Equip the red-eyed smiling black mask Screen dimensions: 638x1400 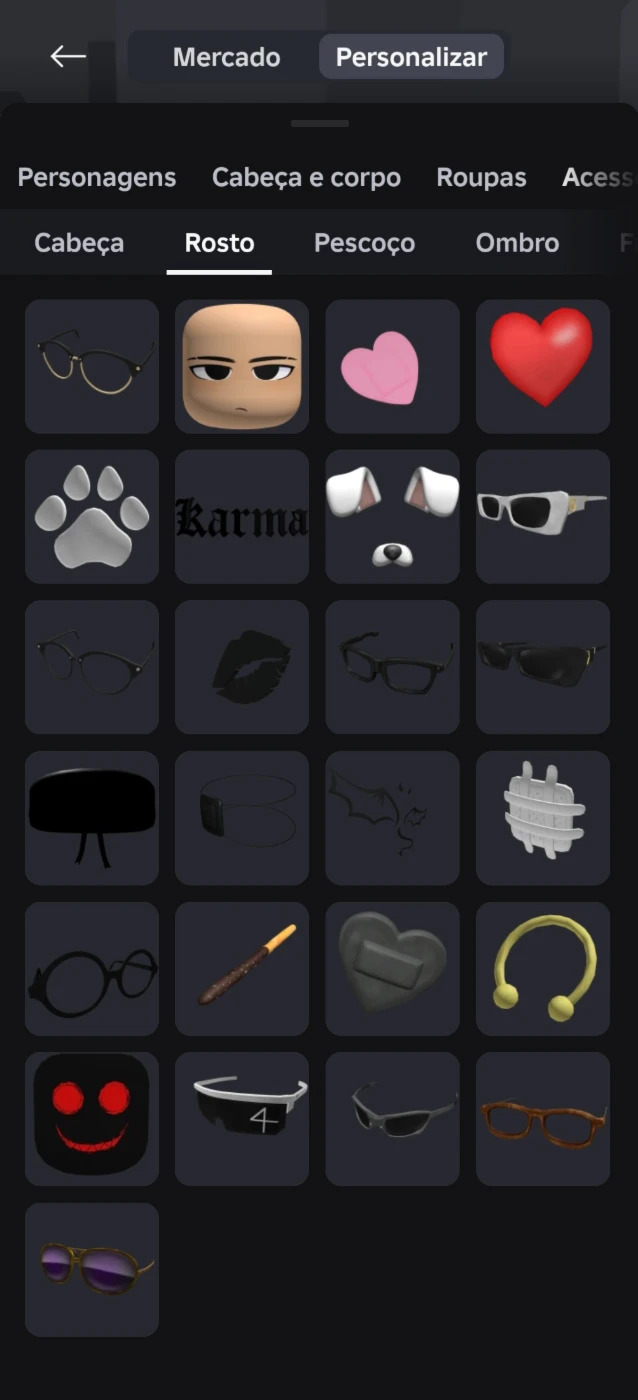(92, 1119)
